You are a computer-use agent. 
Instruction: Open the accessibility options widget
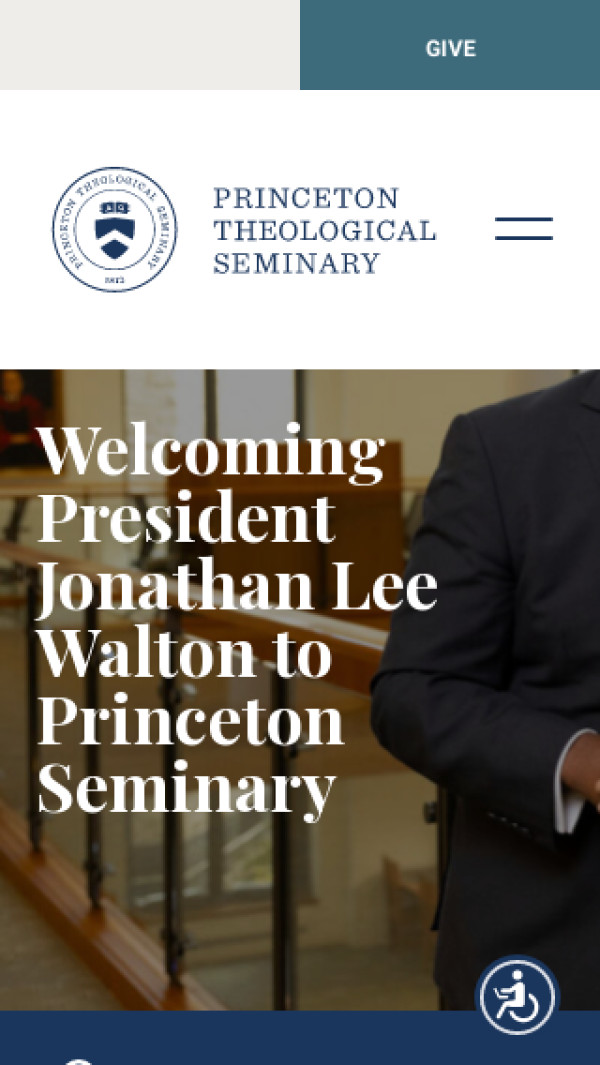click(516, 996)
